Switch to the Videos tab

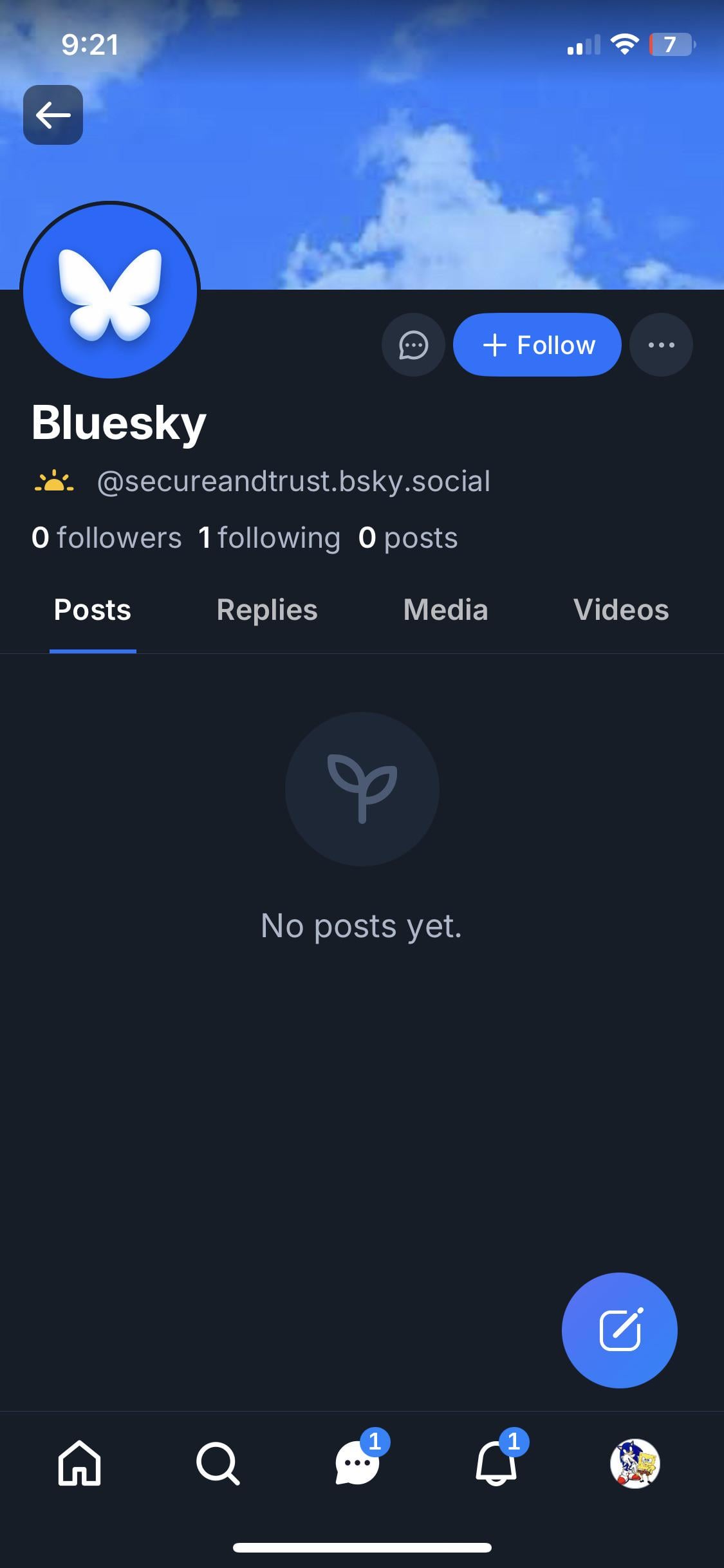[621, 610]
